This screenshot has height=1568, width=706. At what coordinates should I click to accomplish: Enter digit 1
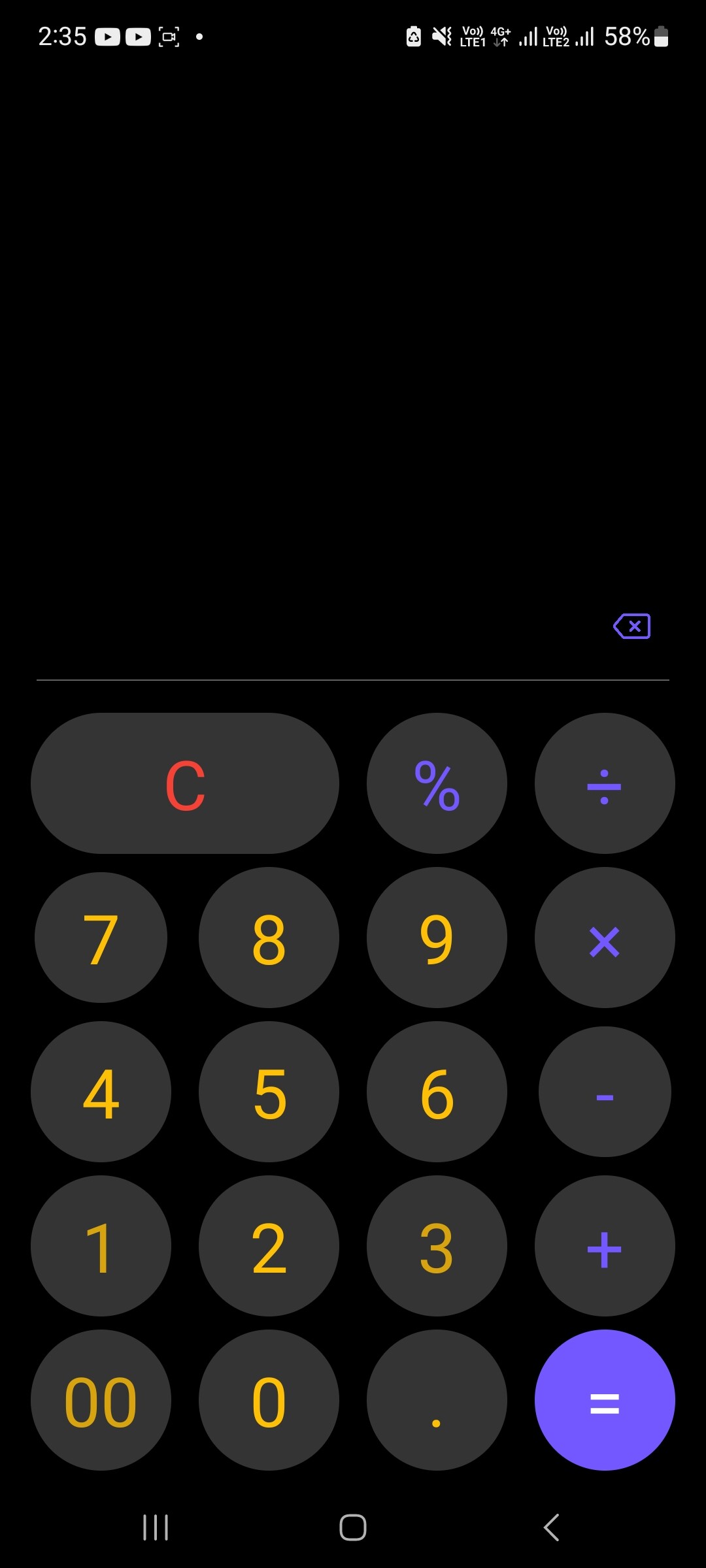101,1246
